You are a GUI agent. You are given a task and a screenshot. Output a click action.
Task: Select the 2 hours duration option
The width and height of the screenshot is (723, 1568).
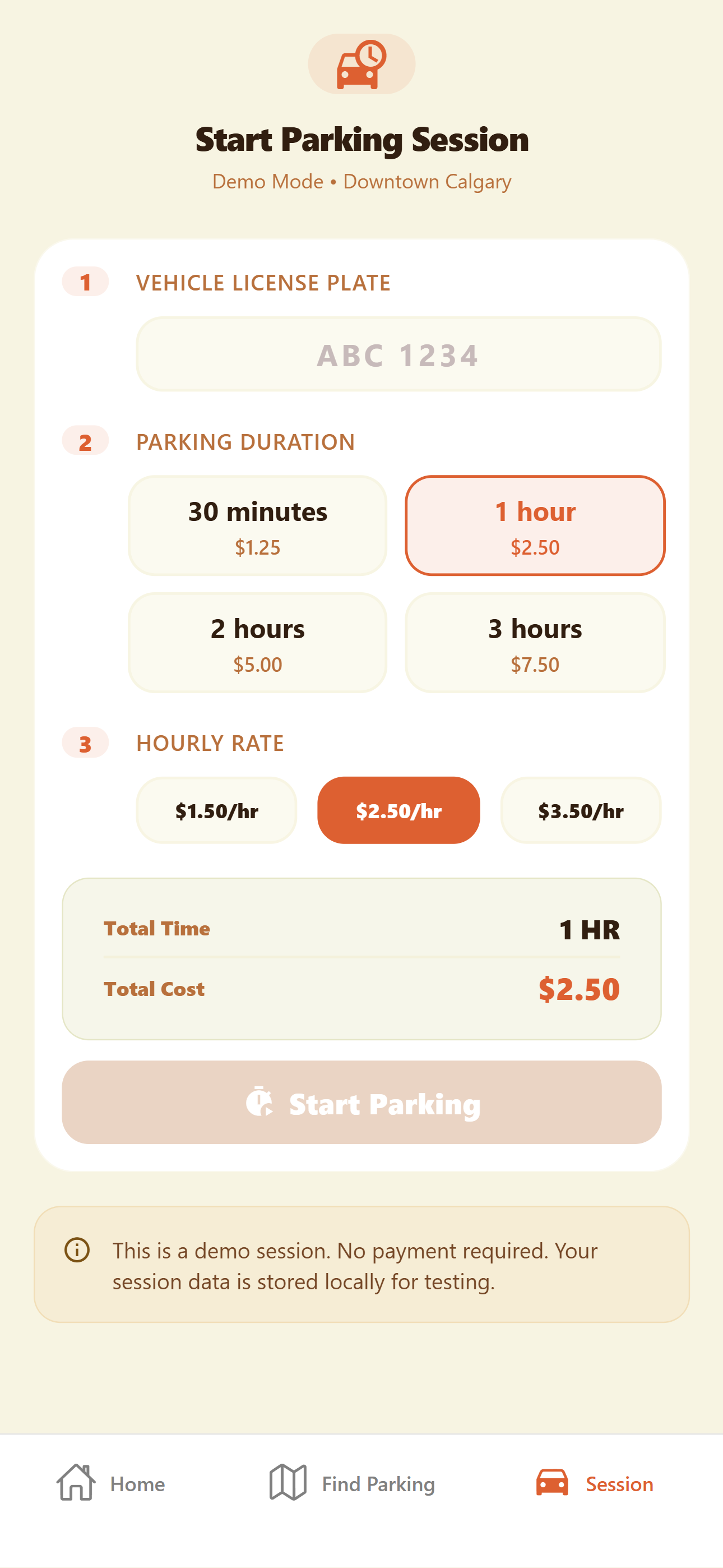[x=257, y=642]
